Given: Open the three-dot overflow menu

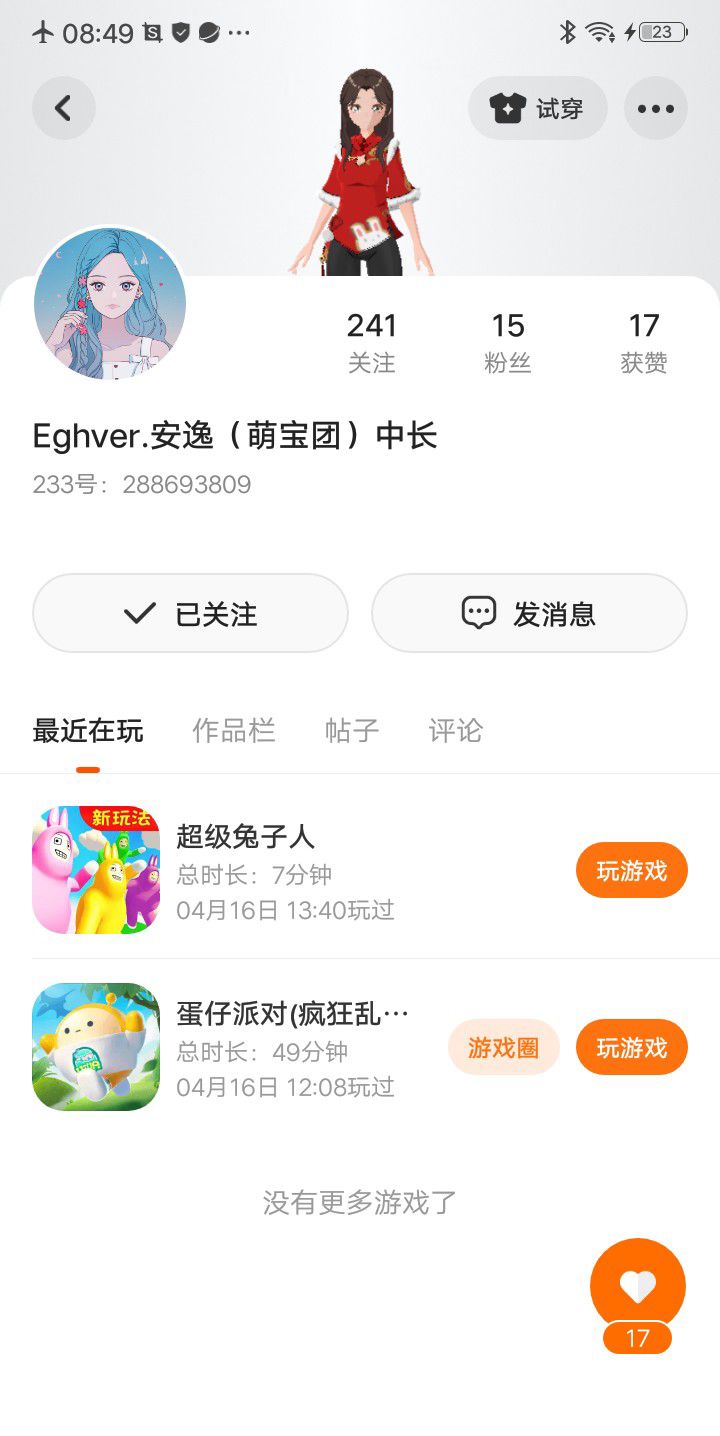Looking at the screenshot, I should (656, 108).
